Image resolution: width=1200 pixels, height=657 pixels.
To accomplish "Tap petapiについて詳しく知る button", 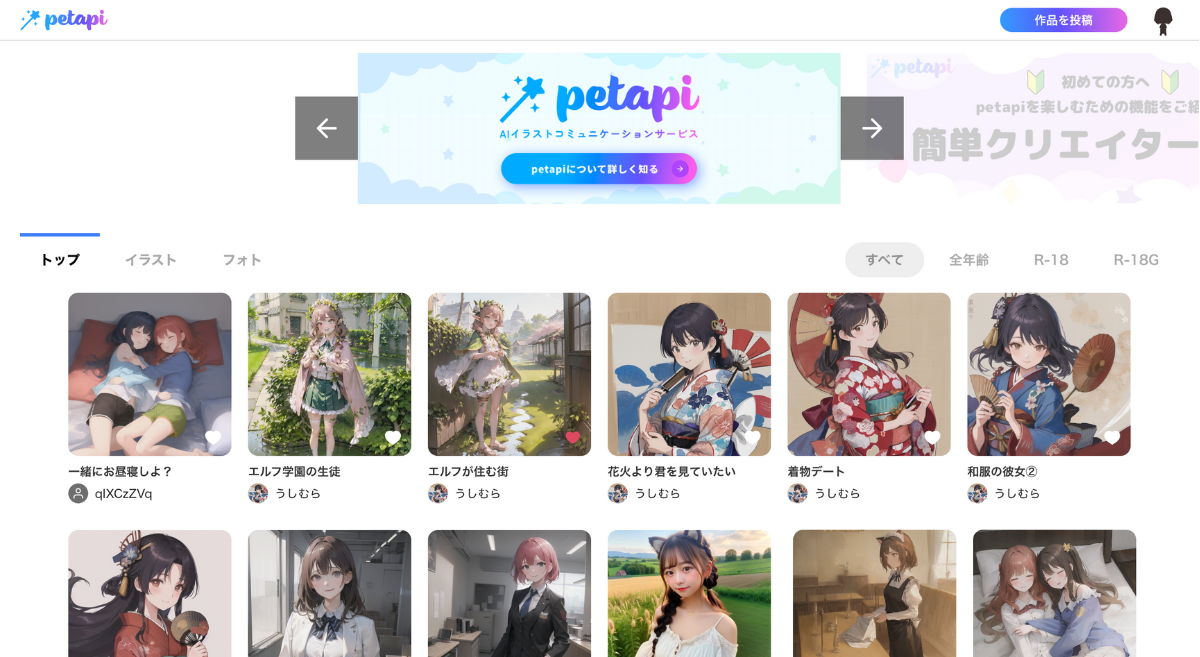I will 599,169.
